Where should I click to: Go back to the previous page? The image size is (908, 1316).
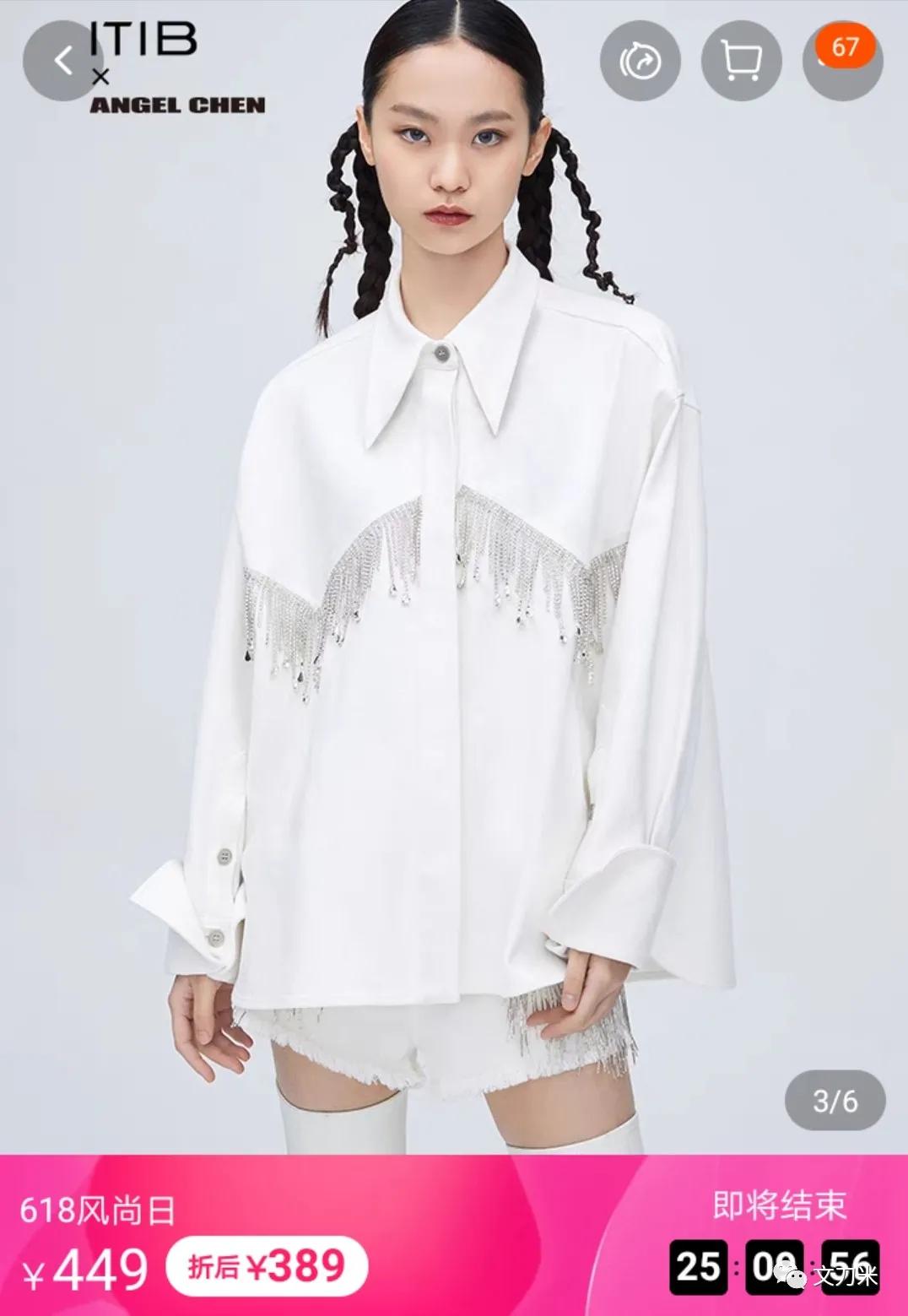coord(63,61)
